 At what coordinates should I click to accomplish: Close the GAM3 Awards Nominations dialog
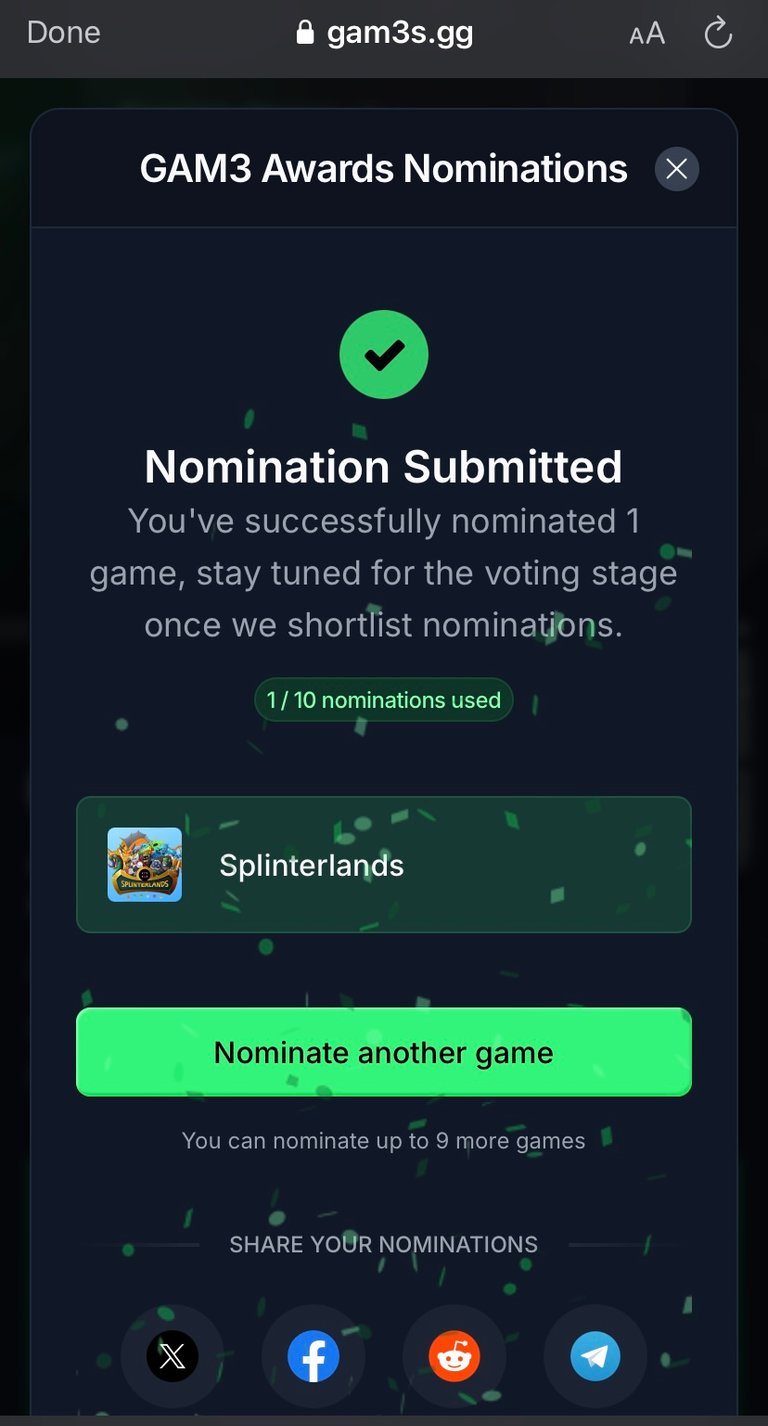[x=677, y=169]
